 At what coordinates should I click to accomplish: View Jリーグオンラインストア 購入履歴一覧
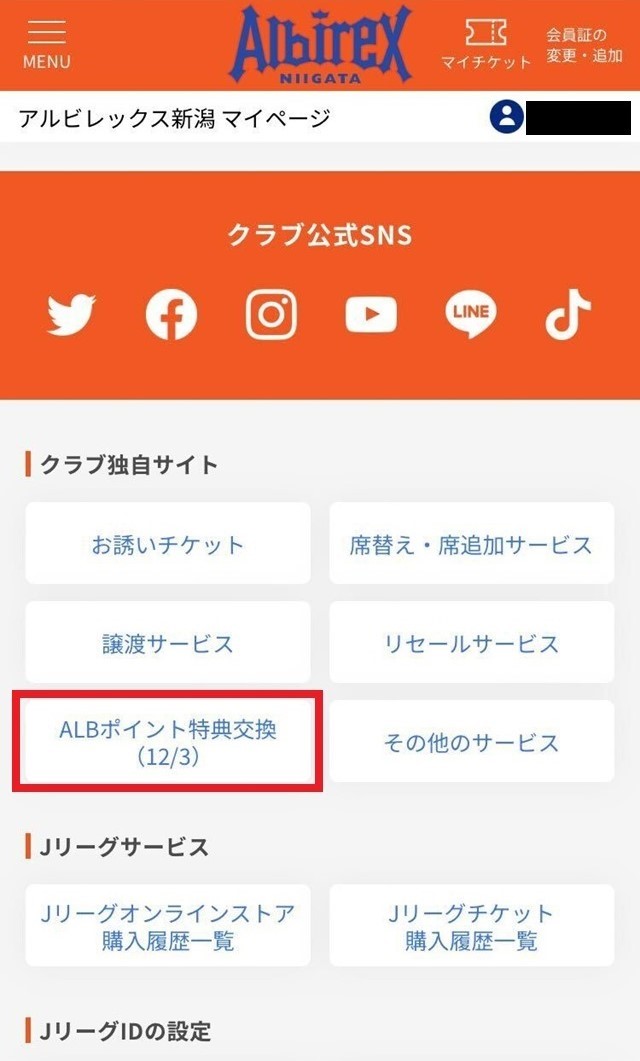[168, 926]
